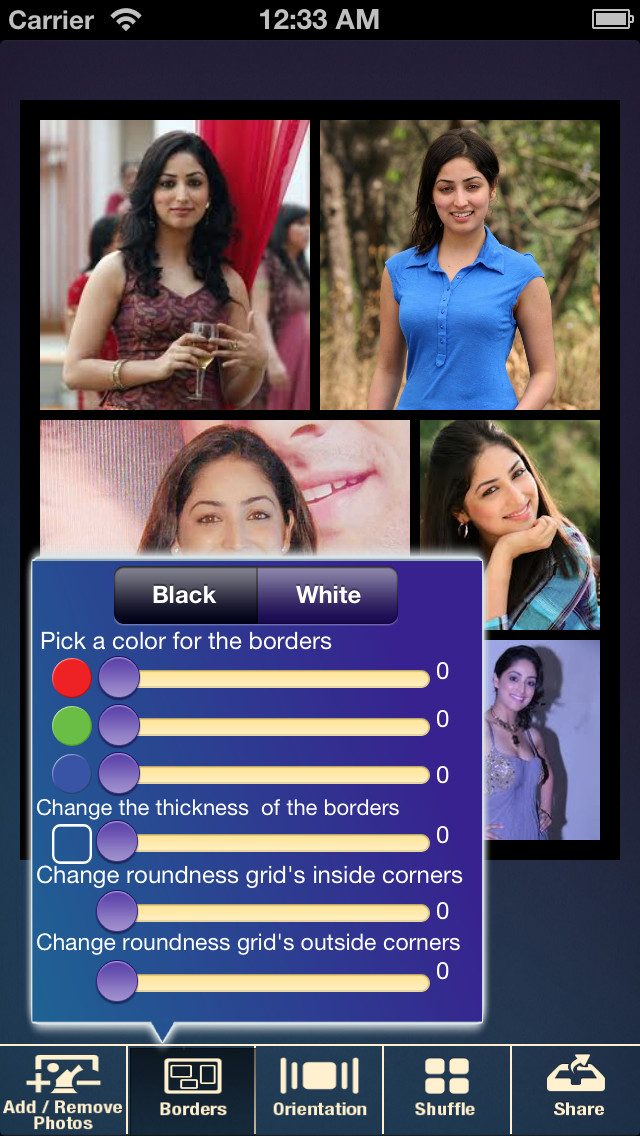Tap the red color slider track
The image size is (640, 1136).
click(x=265, y=679)
